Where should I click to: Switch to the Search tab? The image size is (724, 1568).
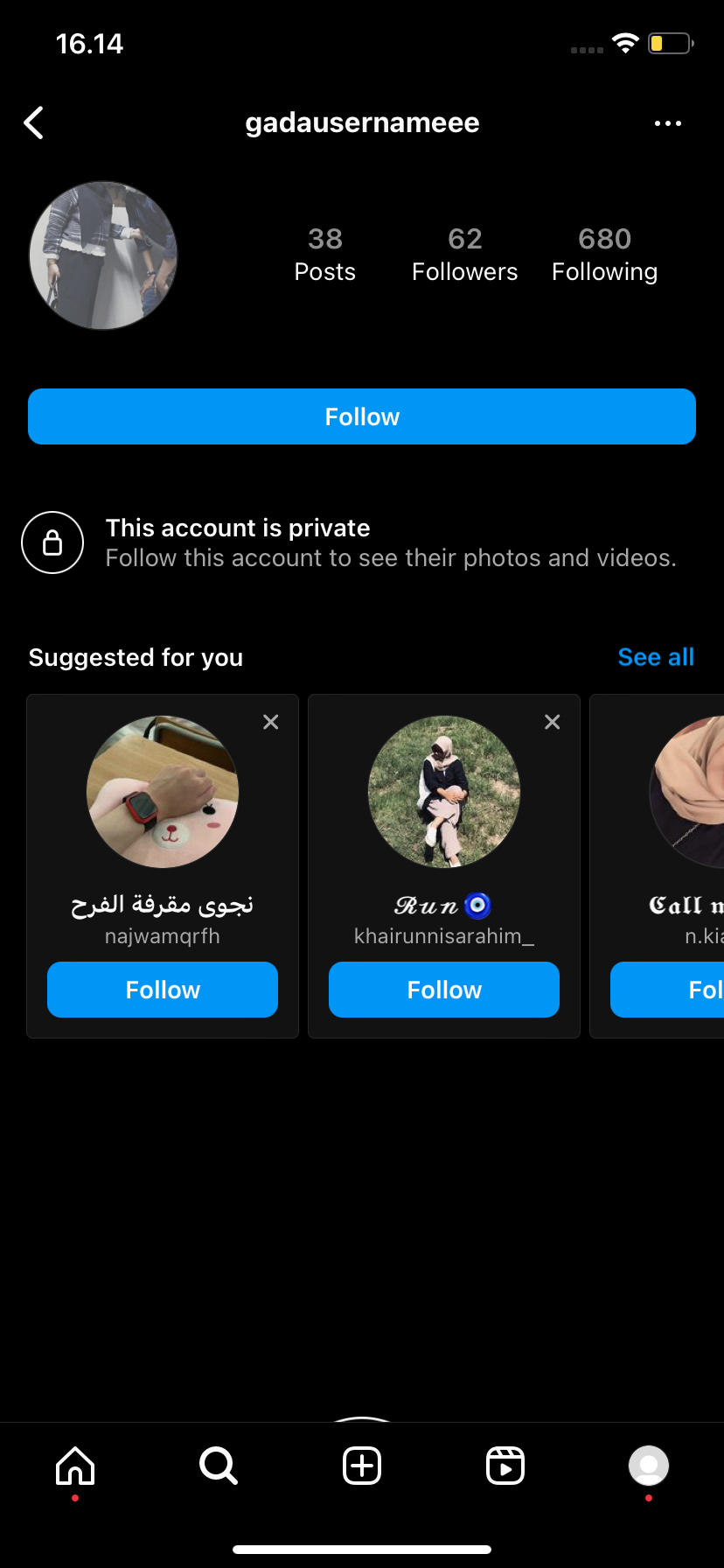[x=218, y=1466]
